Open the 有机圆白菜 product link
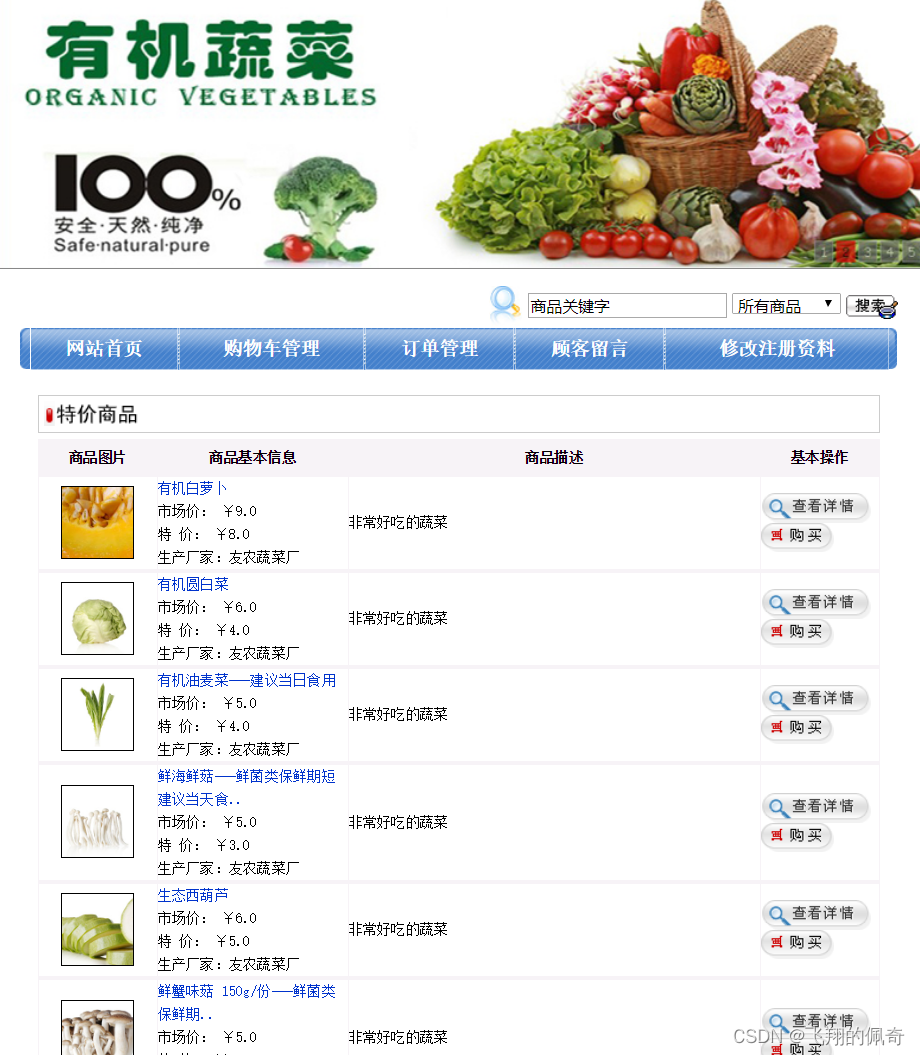This screenshot has height=1055, width=920. 193,584
